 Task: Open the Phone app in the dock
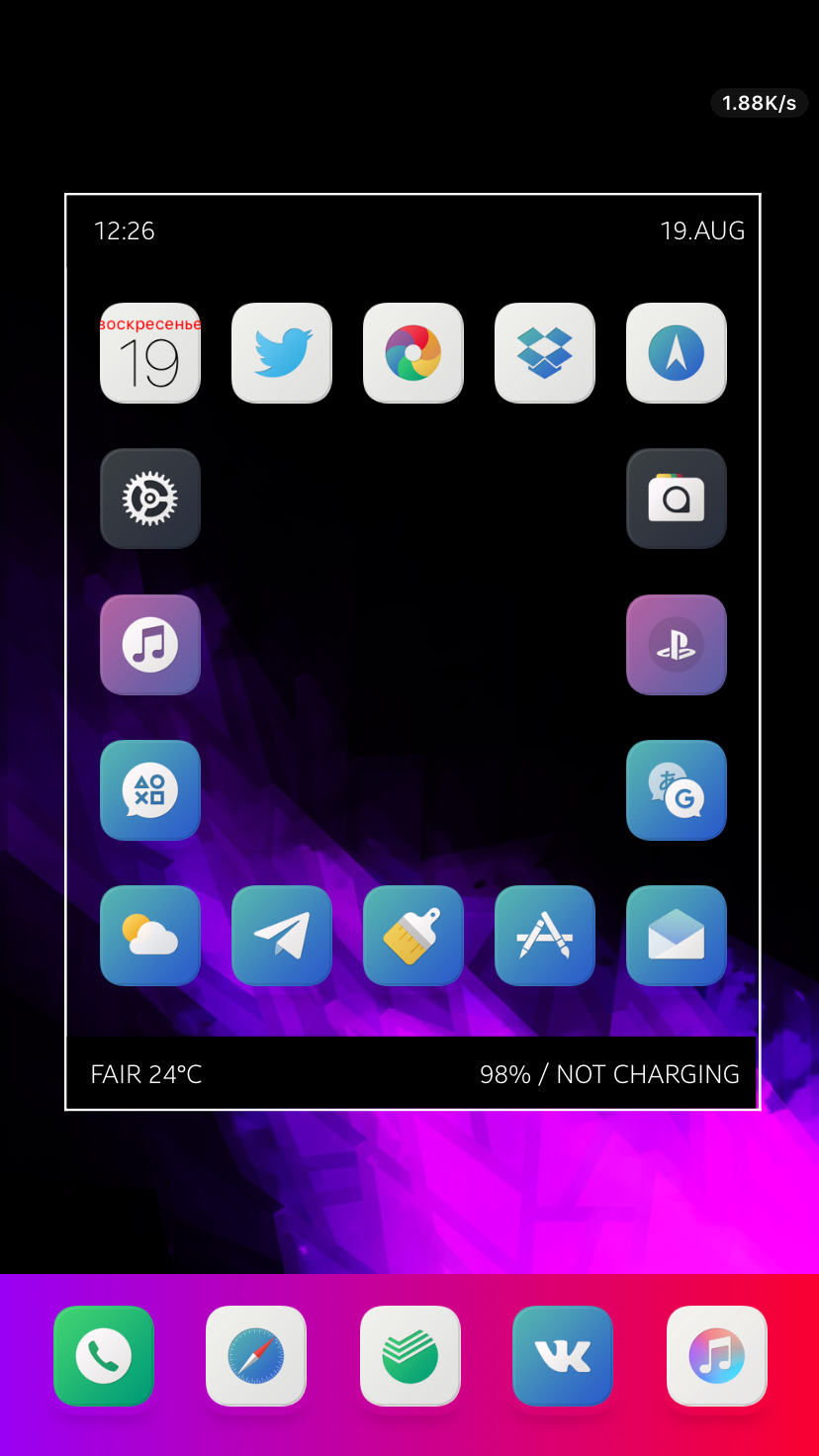pyautogui.click(x=104, y=1356)
